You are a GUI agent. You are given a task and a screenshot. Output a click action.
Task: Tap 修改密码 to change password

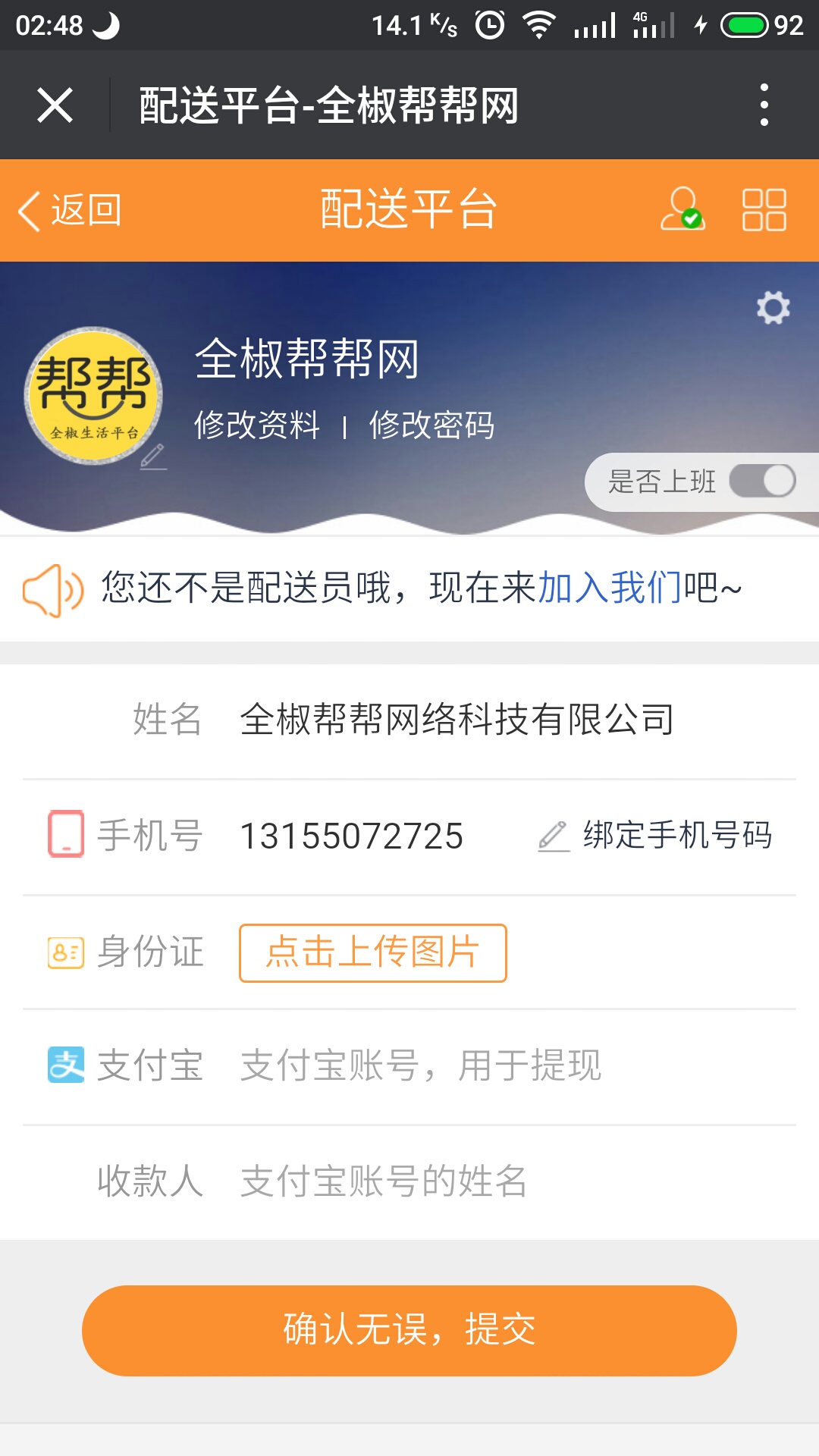pyautogui.click(x=431, y=425)
